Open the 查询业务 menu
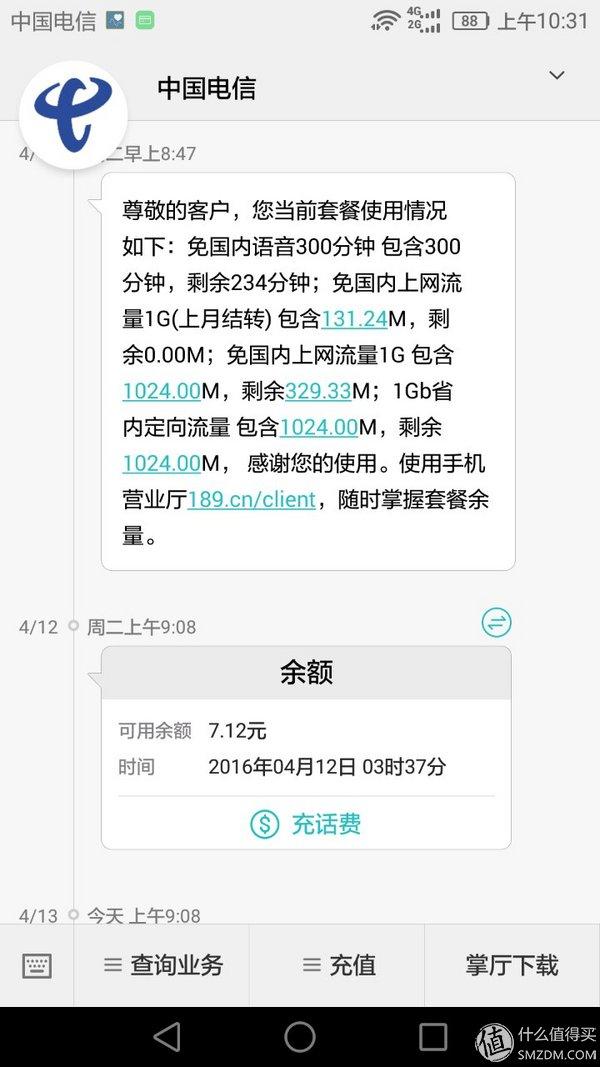Image resolution: width=600 pixels, height=1067 pixels. tap(162, 965)
